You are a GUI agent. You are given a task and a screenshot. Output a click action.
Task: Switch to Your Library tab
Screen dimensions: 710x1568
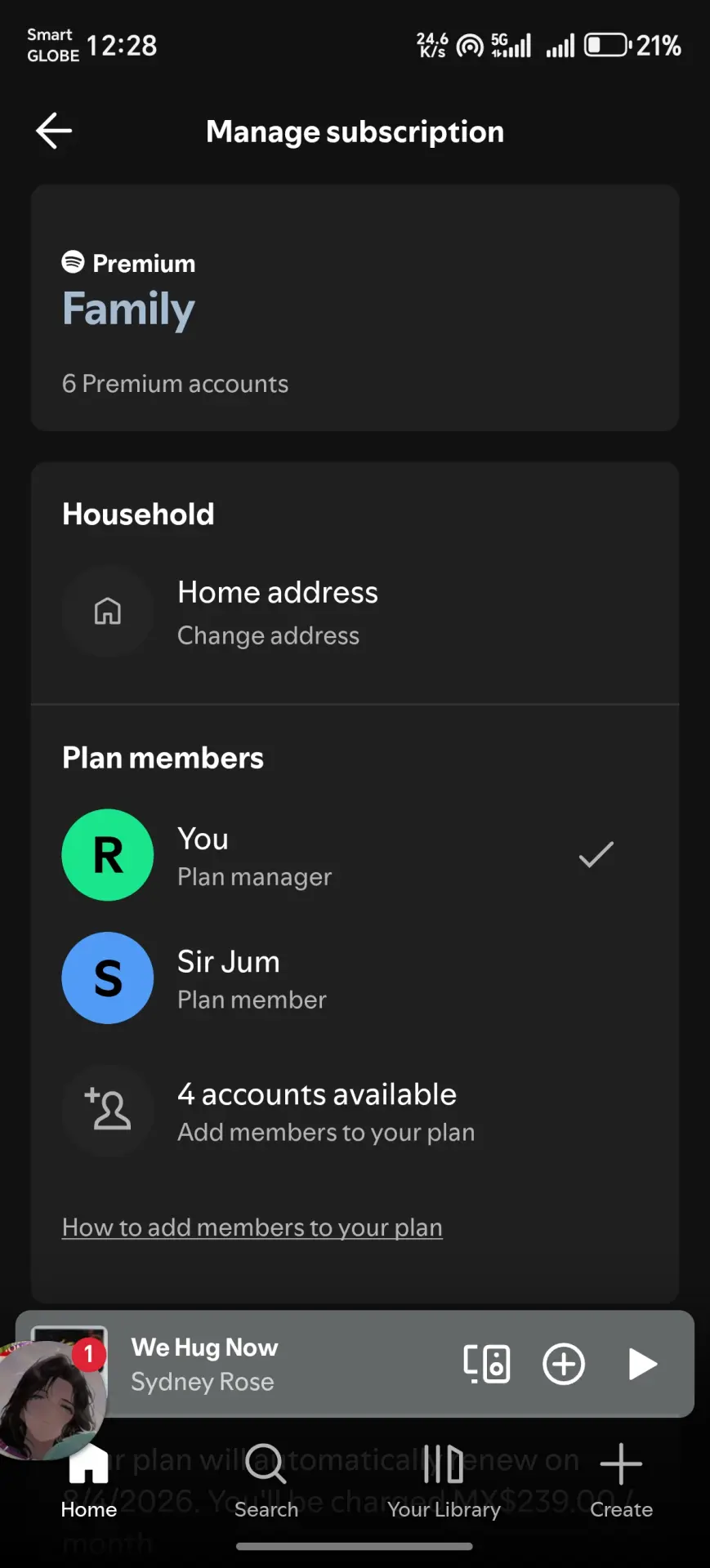coord(444,1480)
